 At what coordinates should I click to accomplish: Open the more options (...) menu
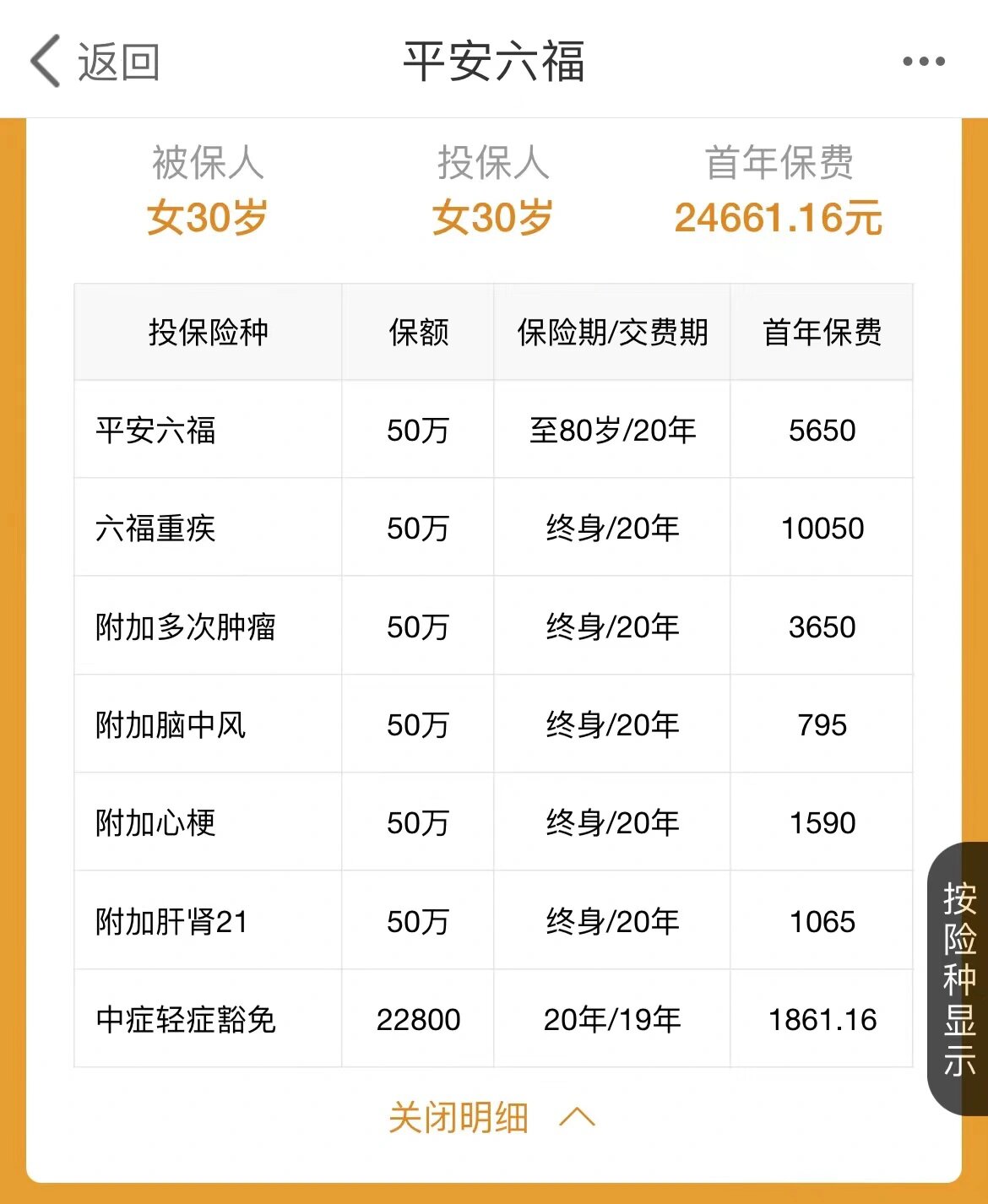click(x=923, y=60)
